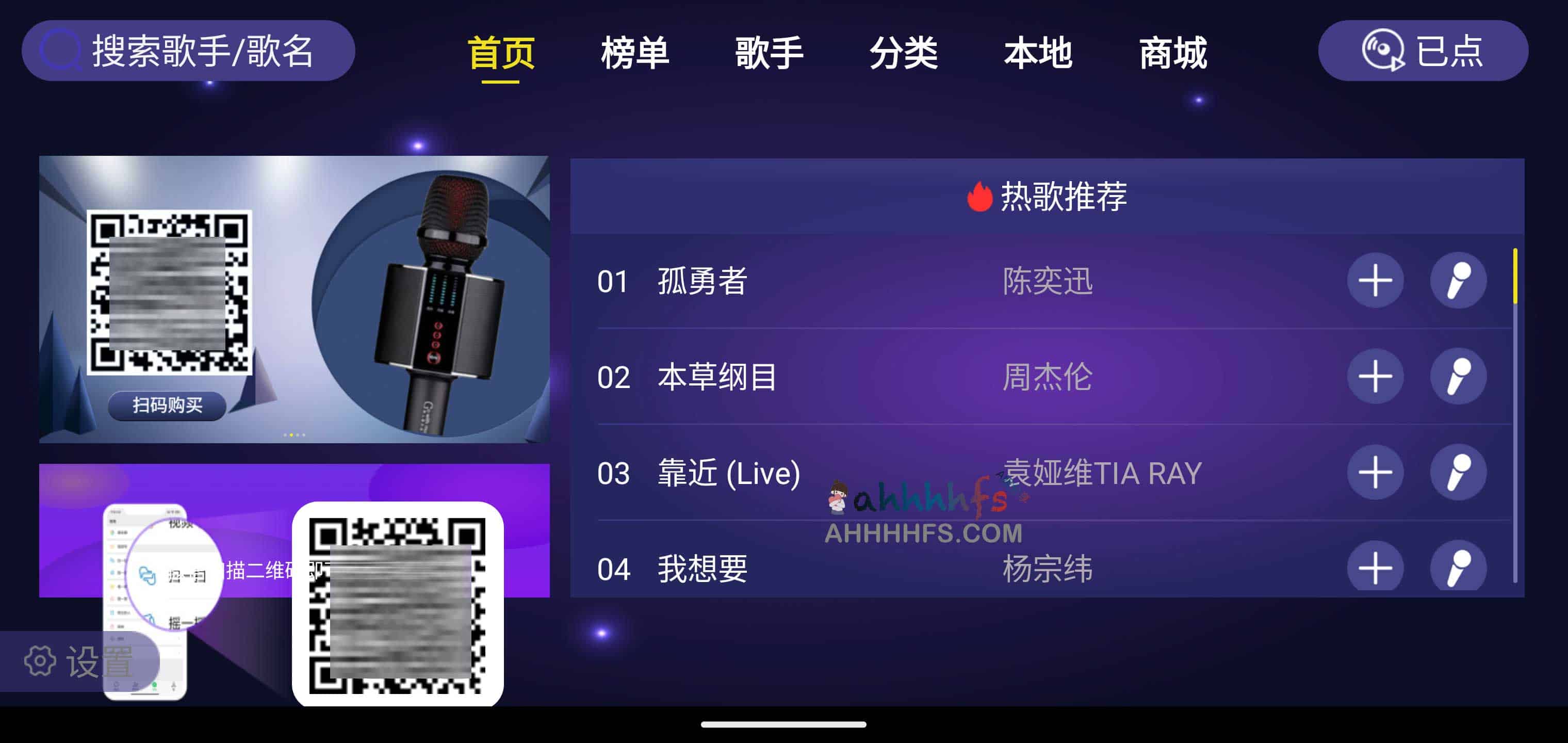
Task: Tap the microphone icon for 本草纲目
Action: [x=1459, y=376]
